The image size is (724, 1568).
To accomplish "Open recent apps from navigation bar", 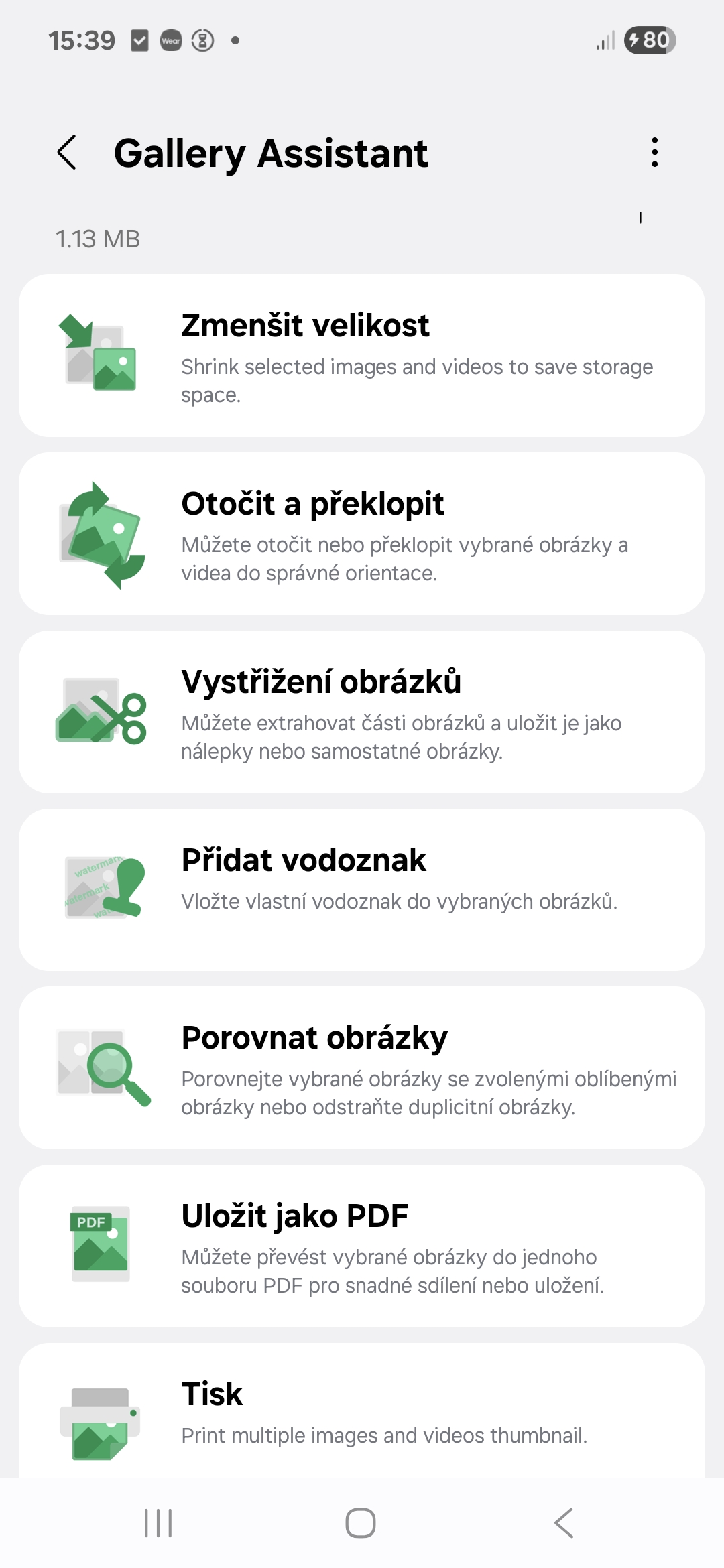I will (x=159, y=1523).
